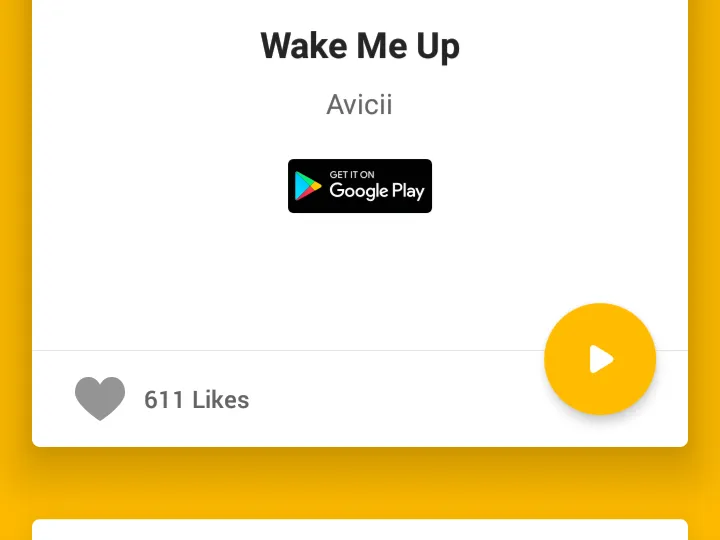Screen dimensions: 720x540
Task: Open the Get it on Google Play badge
Action: click(x=360, y=186)
